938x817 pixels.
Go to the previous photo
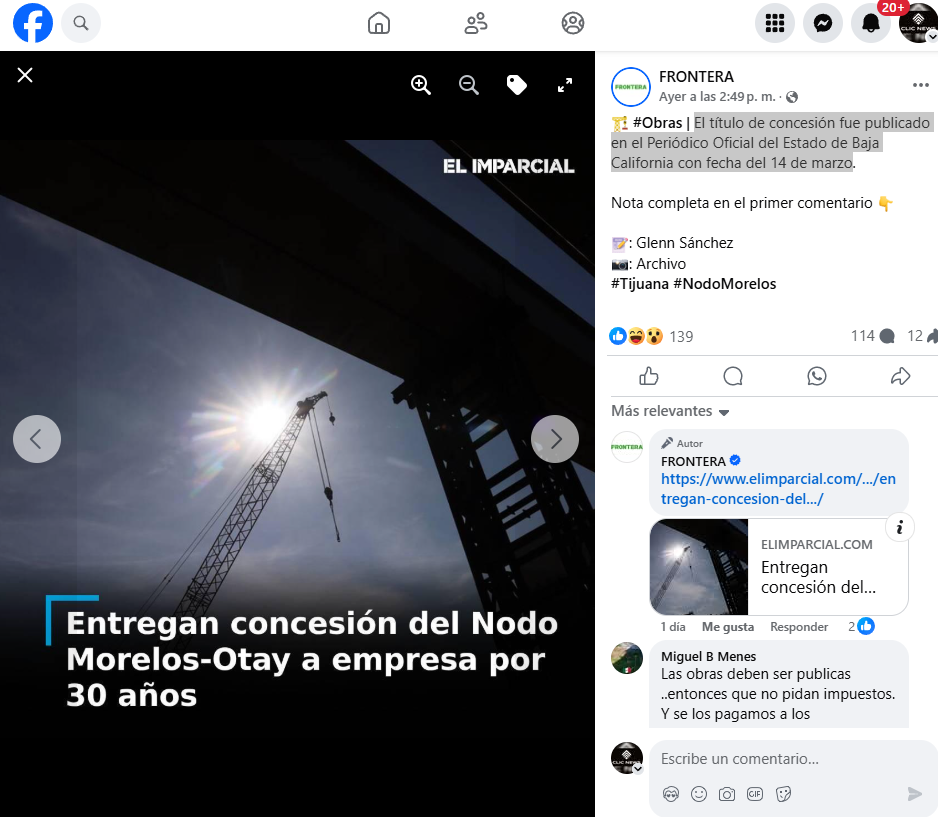click(x=37, y=439)
